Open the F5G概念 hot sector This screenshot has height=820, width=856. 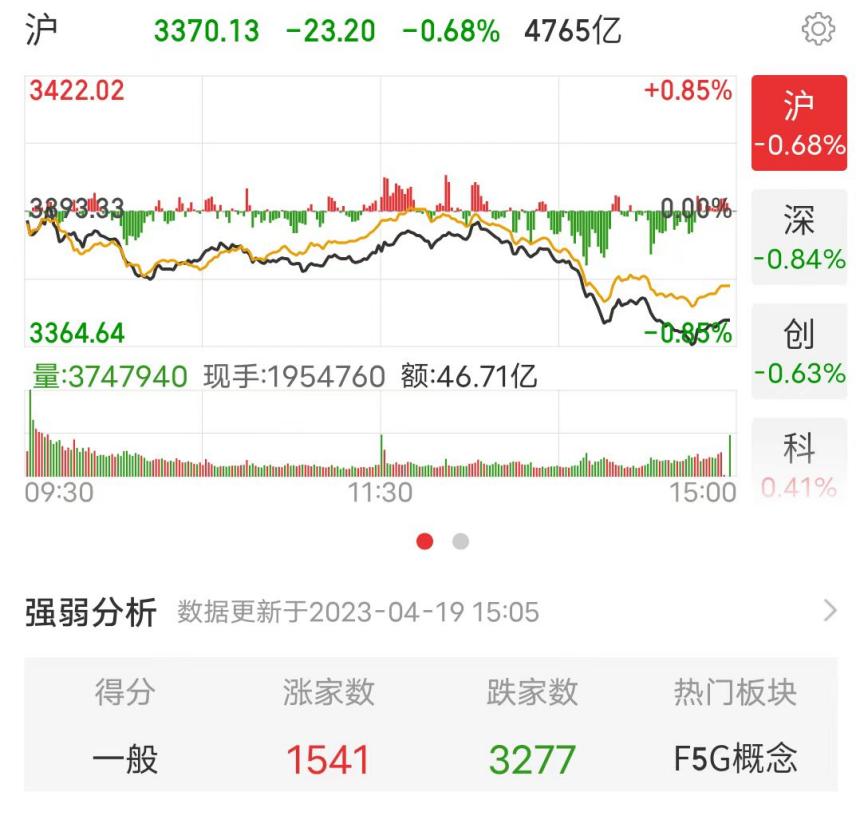point(735,758)
